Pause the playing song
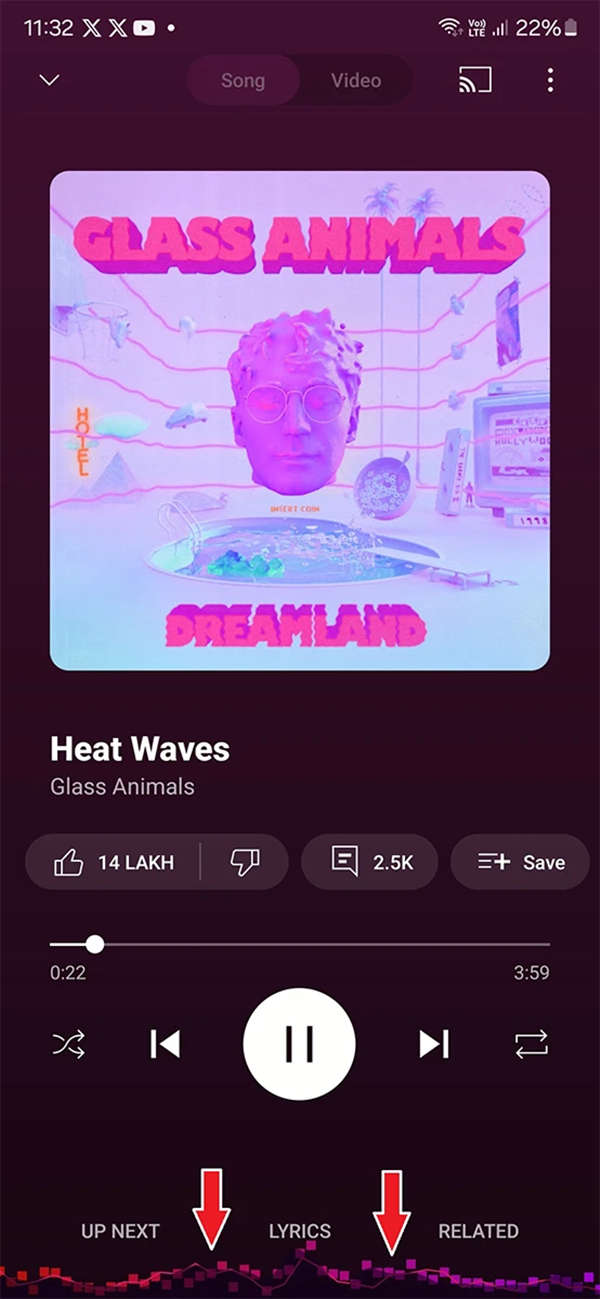This screenshot has width=600, height=1299. pyautogui.click(x=299, y=1044)
